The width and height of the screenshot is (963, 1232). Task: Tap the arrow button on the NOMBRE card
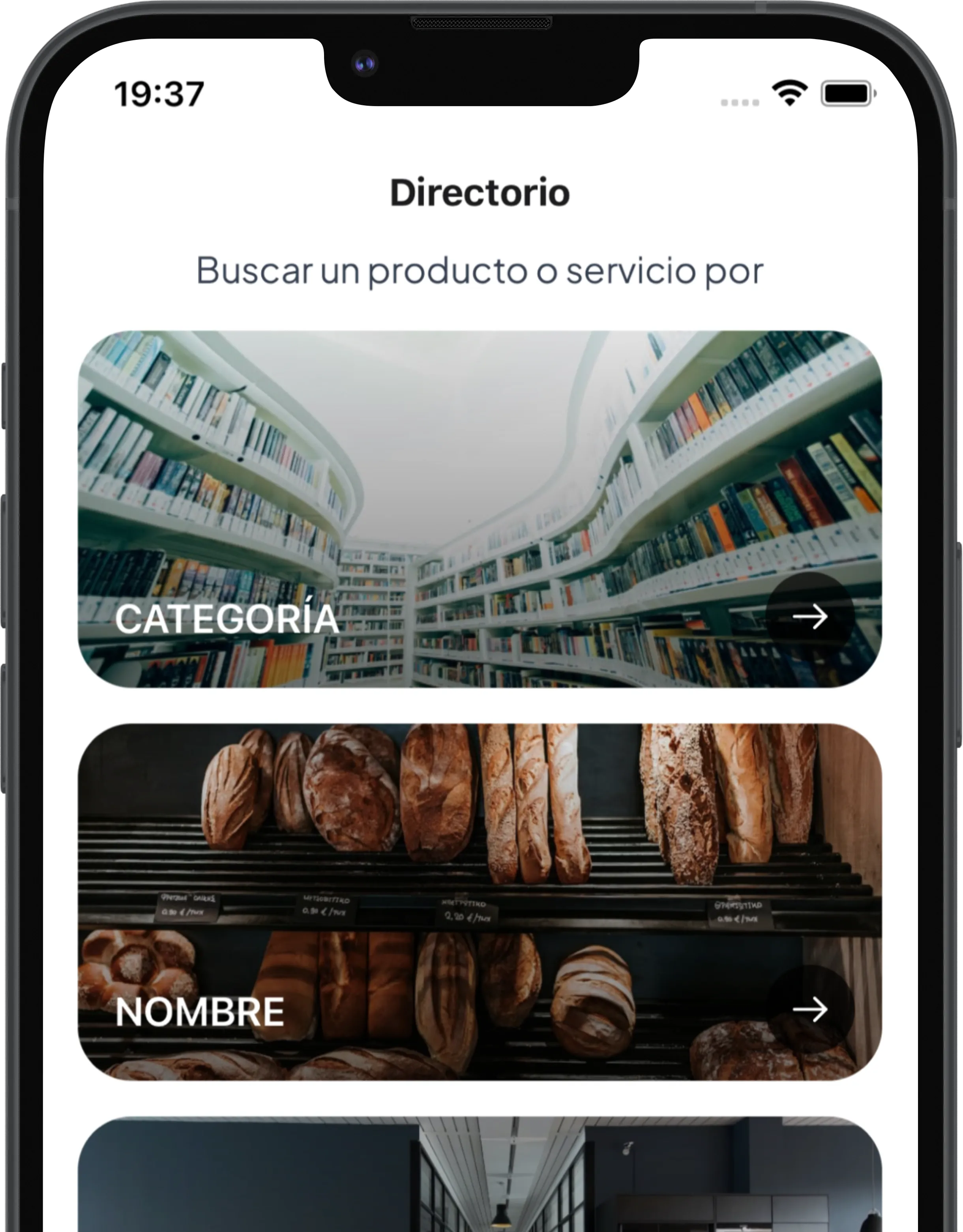[x=809, y=1009]
